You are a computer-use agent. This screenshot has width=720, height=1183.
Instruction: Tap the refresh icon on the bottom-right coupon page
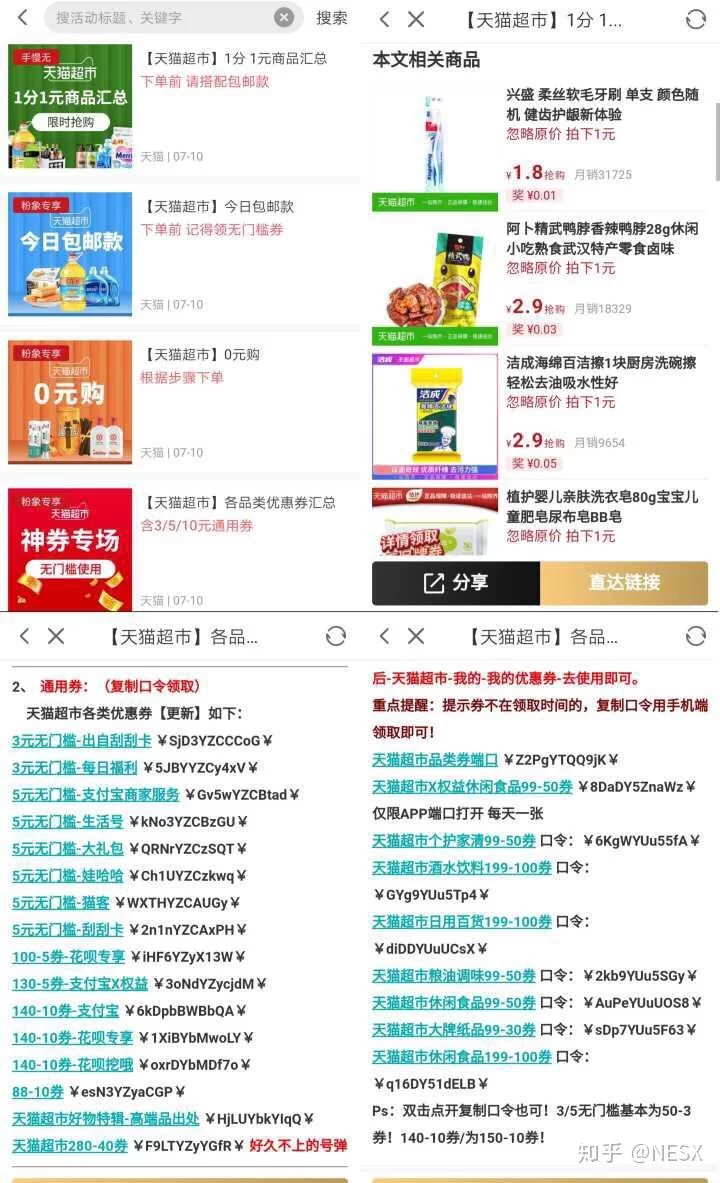click(697, 636)
